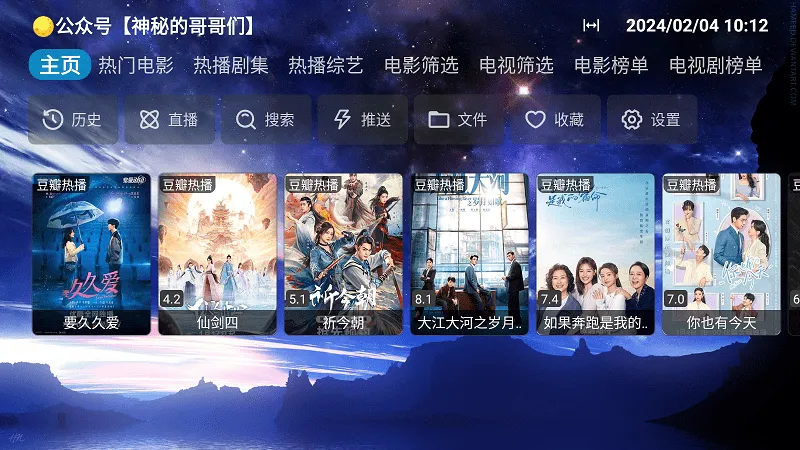800x450 pixels.
Task: Switch to the 热门电影 tab
Action: click(136, 66)
